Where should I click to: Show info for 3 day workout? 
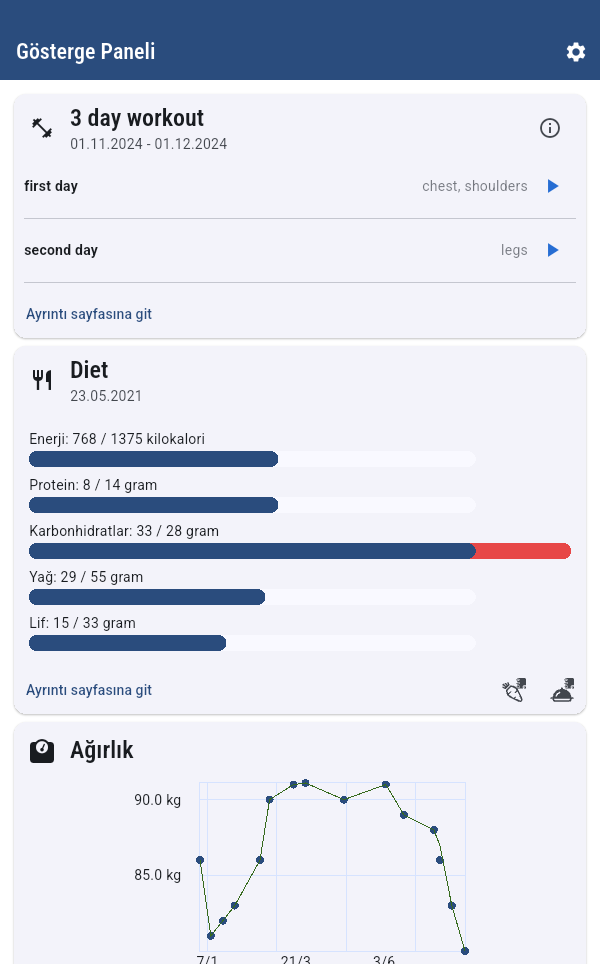point(550,128)
